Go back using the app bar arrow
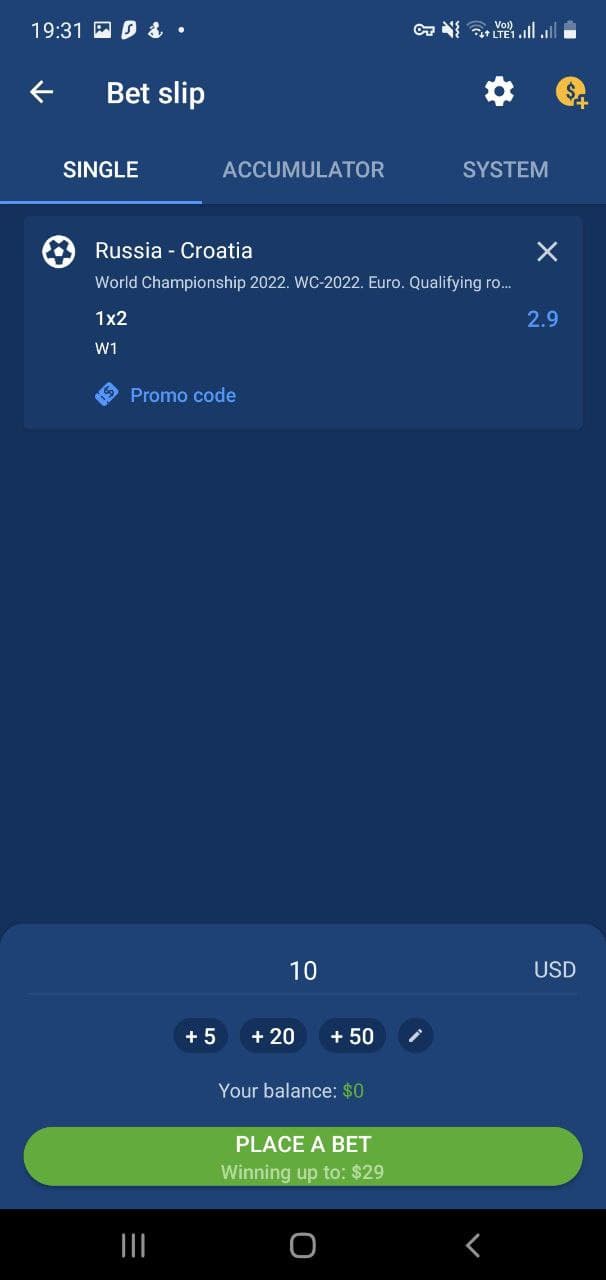 41,93
